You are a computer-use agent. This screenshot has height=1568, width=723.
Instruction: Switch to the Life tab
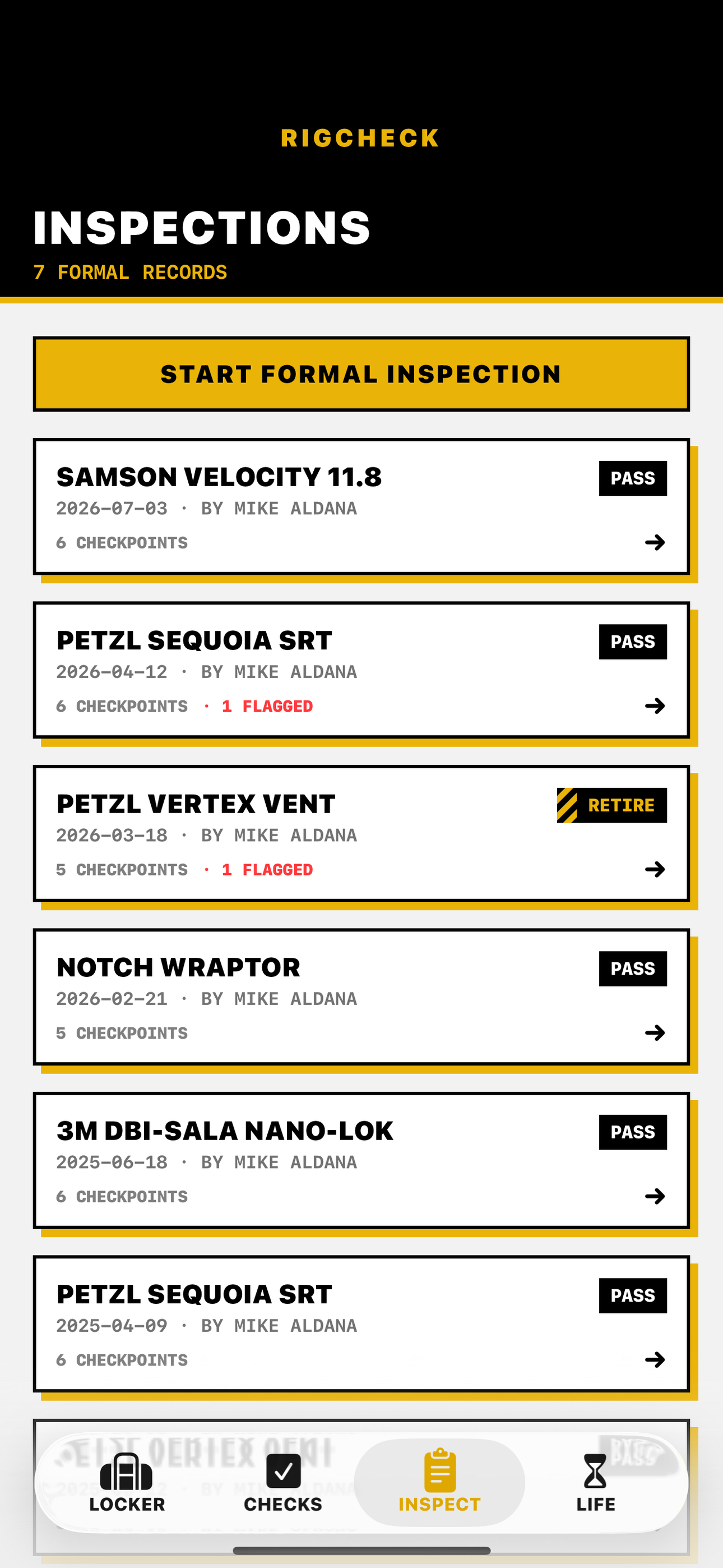click(596, 1483)
